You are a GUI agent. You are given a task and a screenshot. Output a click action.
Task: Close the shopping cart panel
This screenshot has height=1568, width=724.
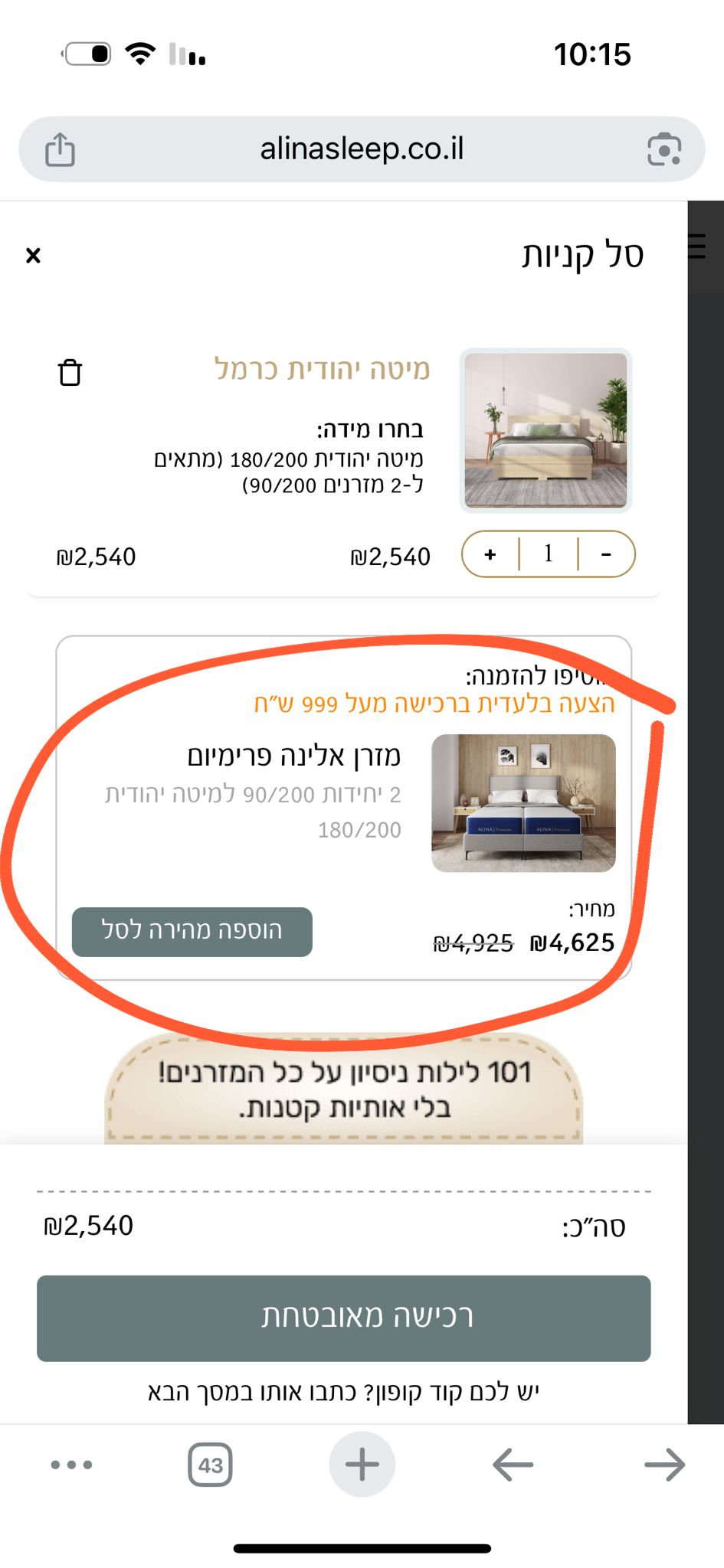[x=33, y=256]
